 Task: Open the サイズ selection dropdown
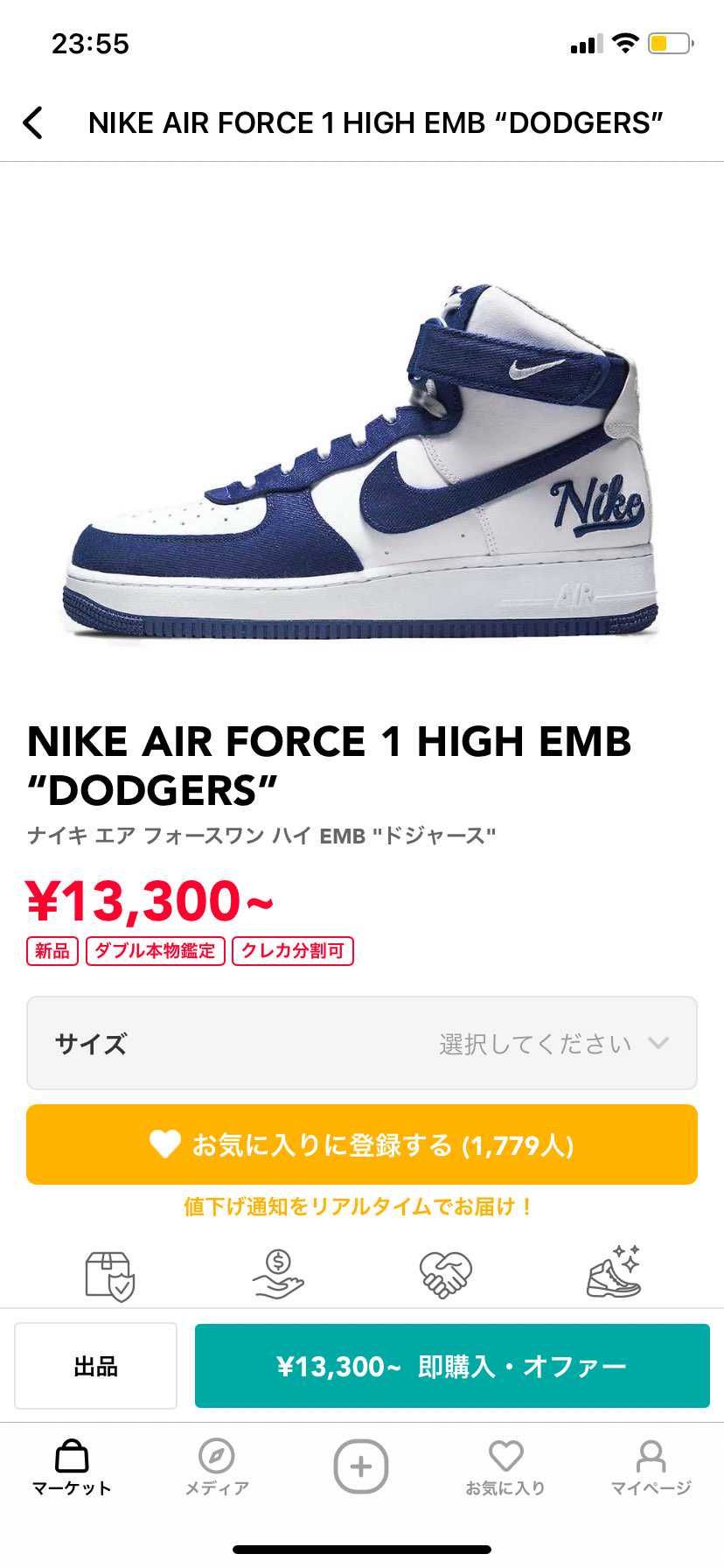(x=362, y=1042)
